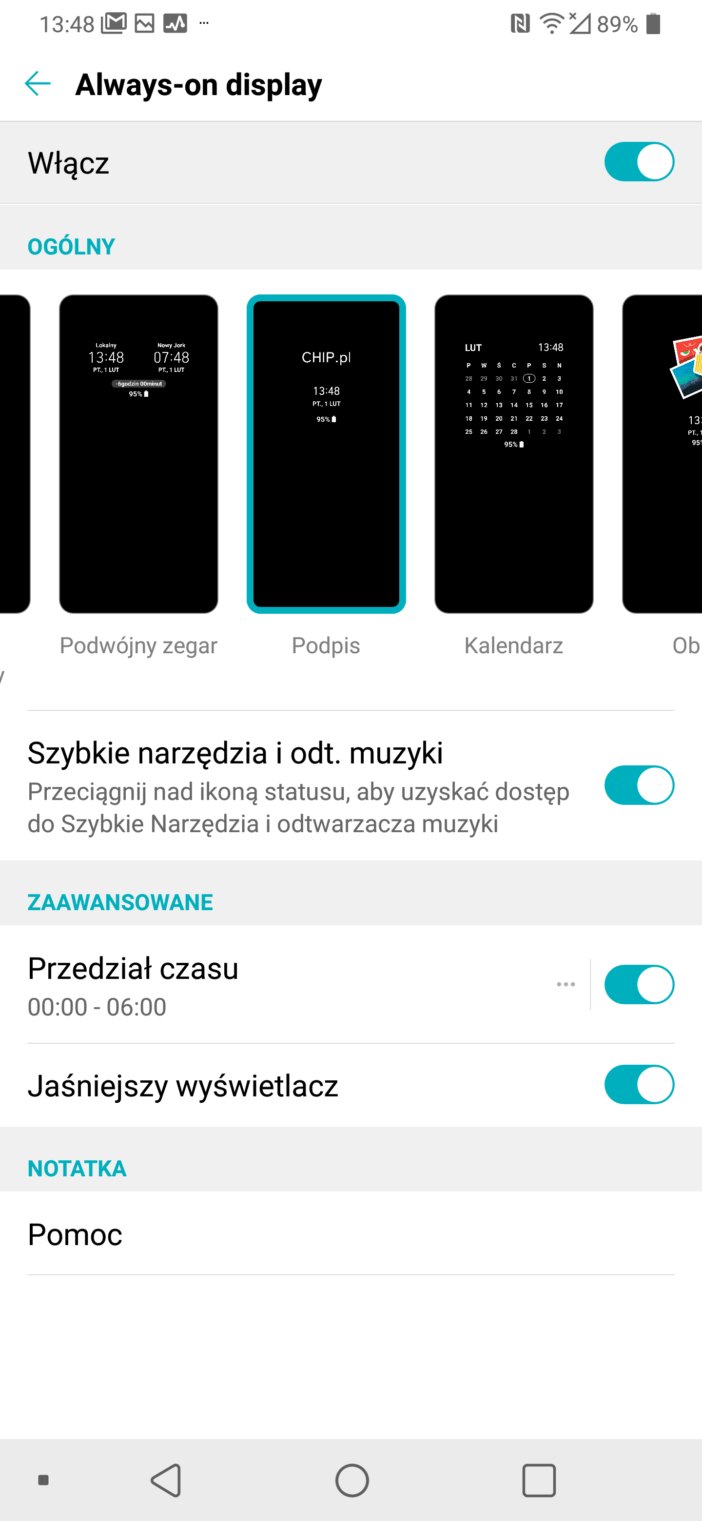Open Przedział czasu time settings
The width and height of the screenshot is (702, 1521).
point(280,985)
